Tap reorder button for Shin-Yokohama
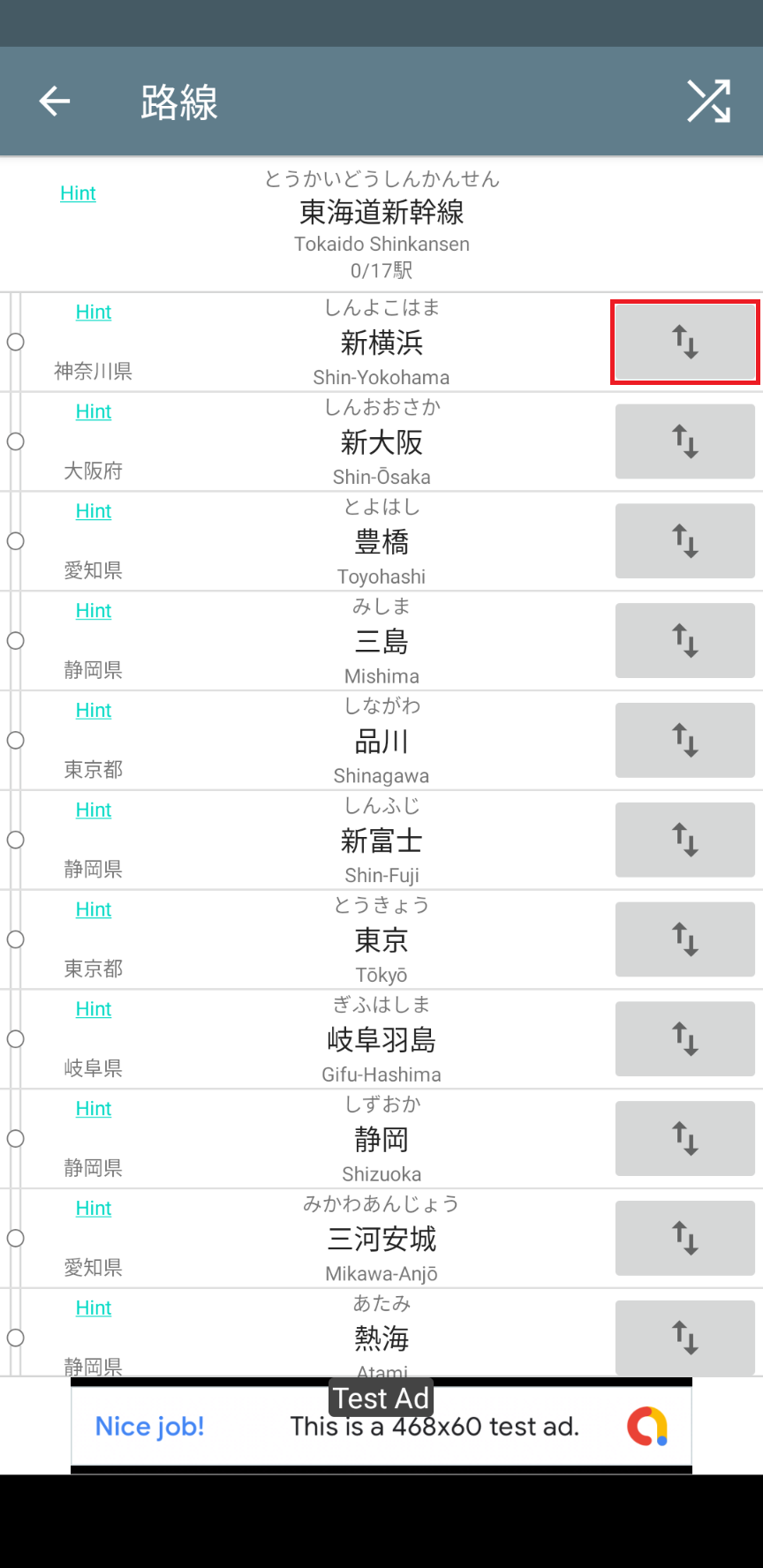 click(x=684, y=343)
